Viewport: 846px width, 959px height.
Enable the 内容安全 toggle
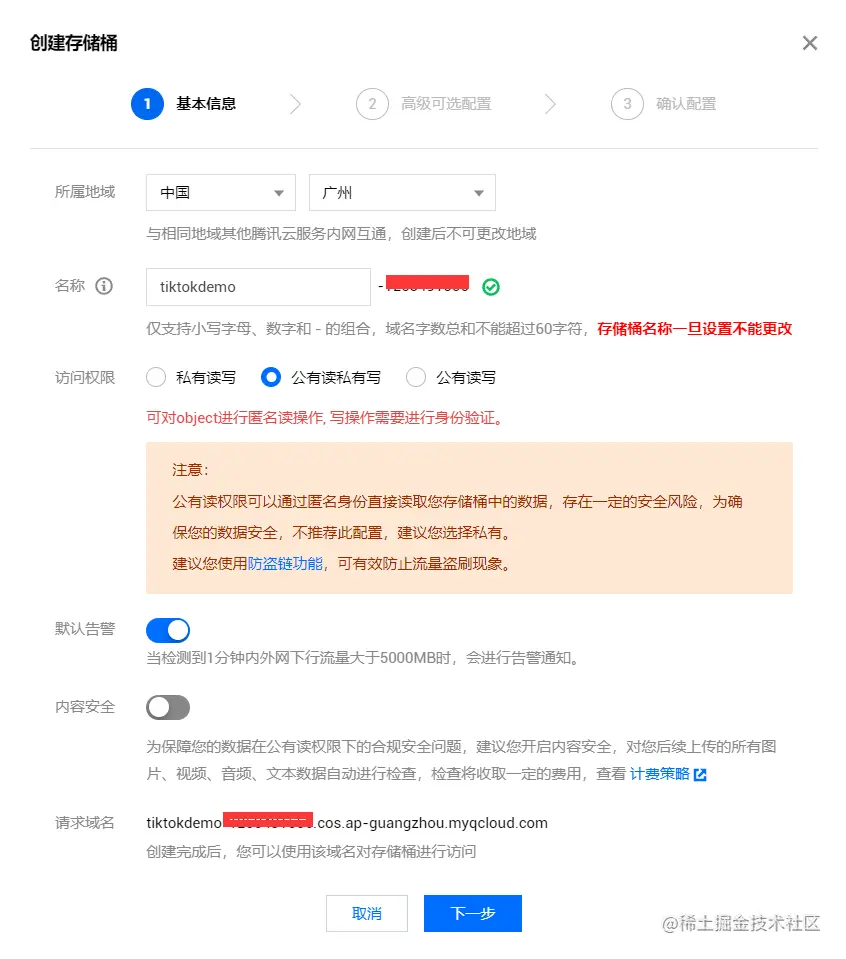pos(167,707)
